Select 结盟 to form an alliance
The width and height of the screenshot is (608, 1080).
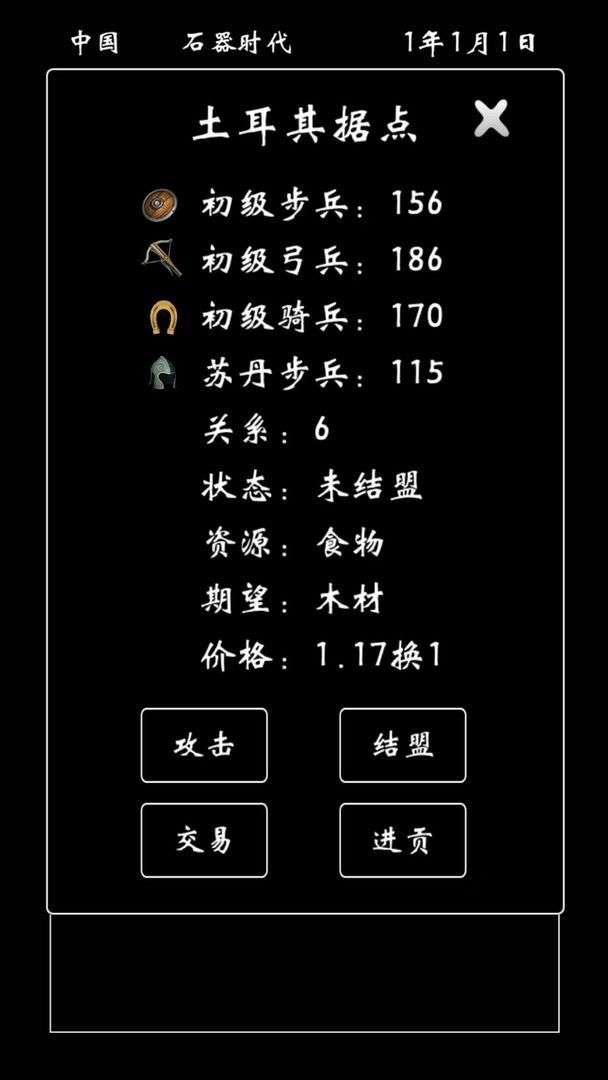tap(403, 745)
